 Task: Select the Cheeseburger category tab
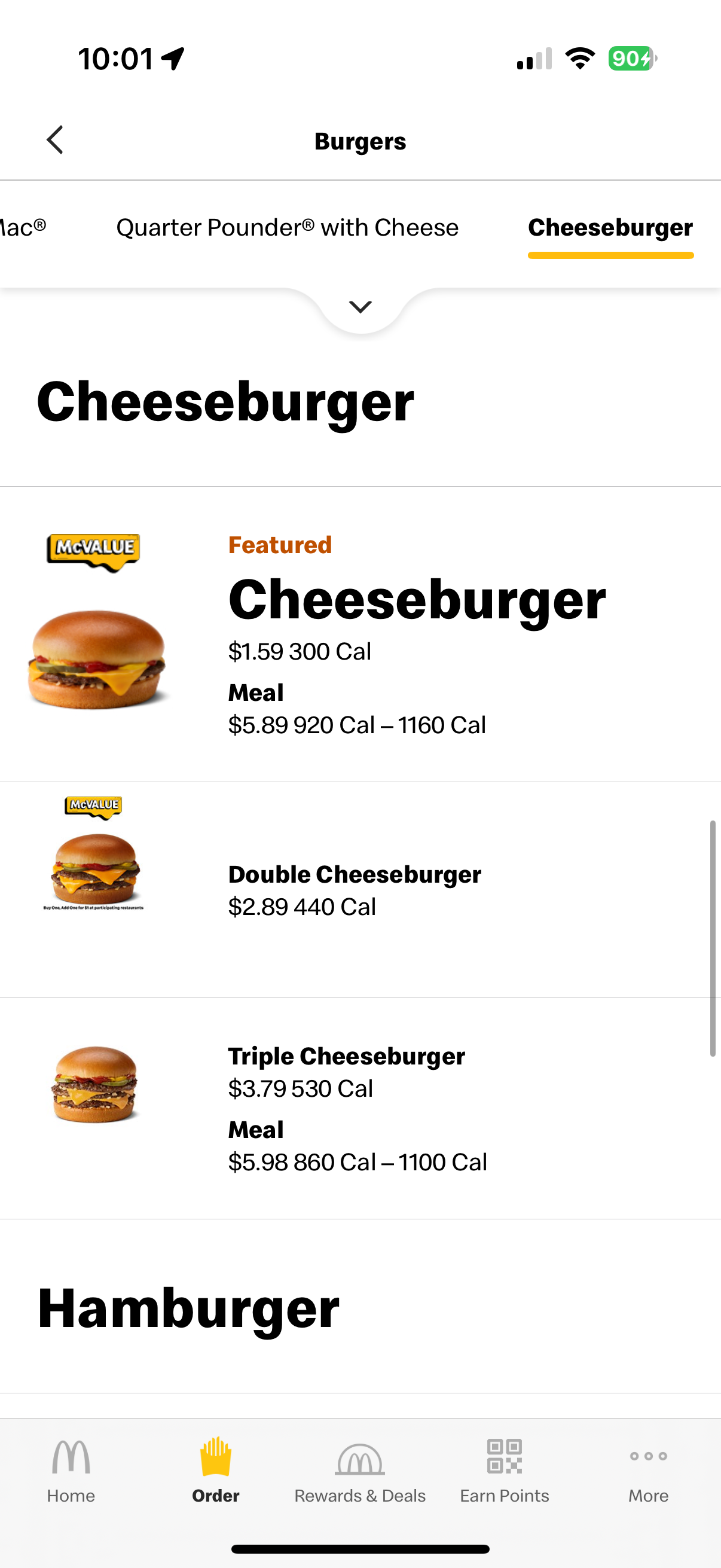[x=610, y=228]
